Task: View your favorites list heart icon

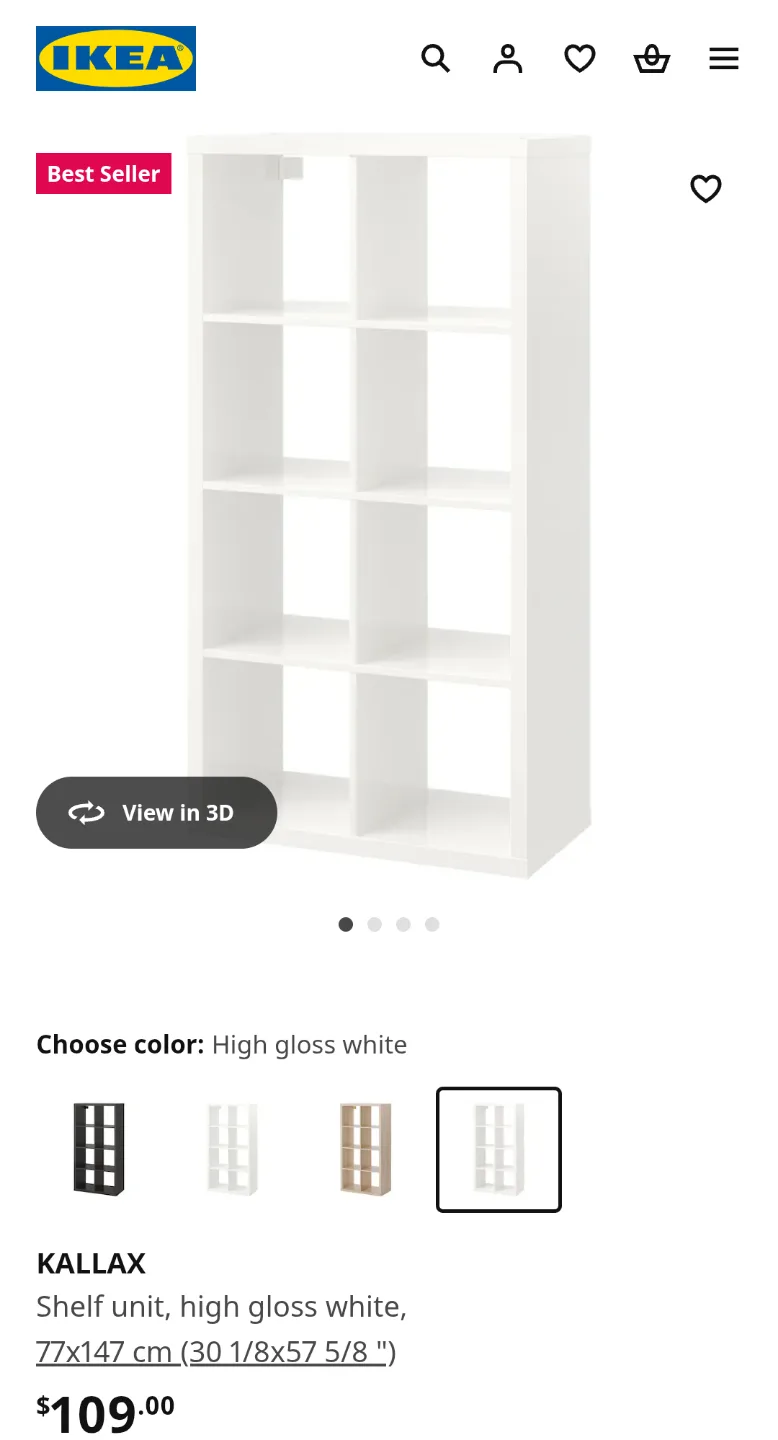Action: 579,58
